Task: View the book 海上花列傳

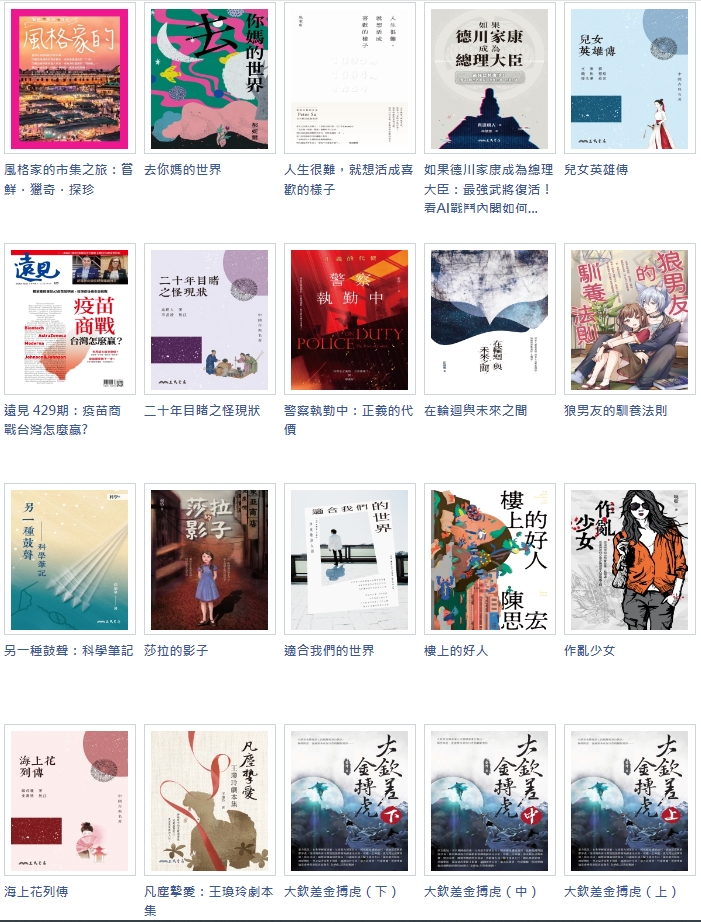Action: [x=70, y=800]
